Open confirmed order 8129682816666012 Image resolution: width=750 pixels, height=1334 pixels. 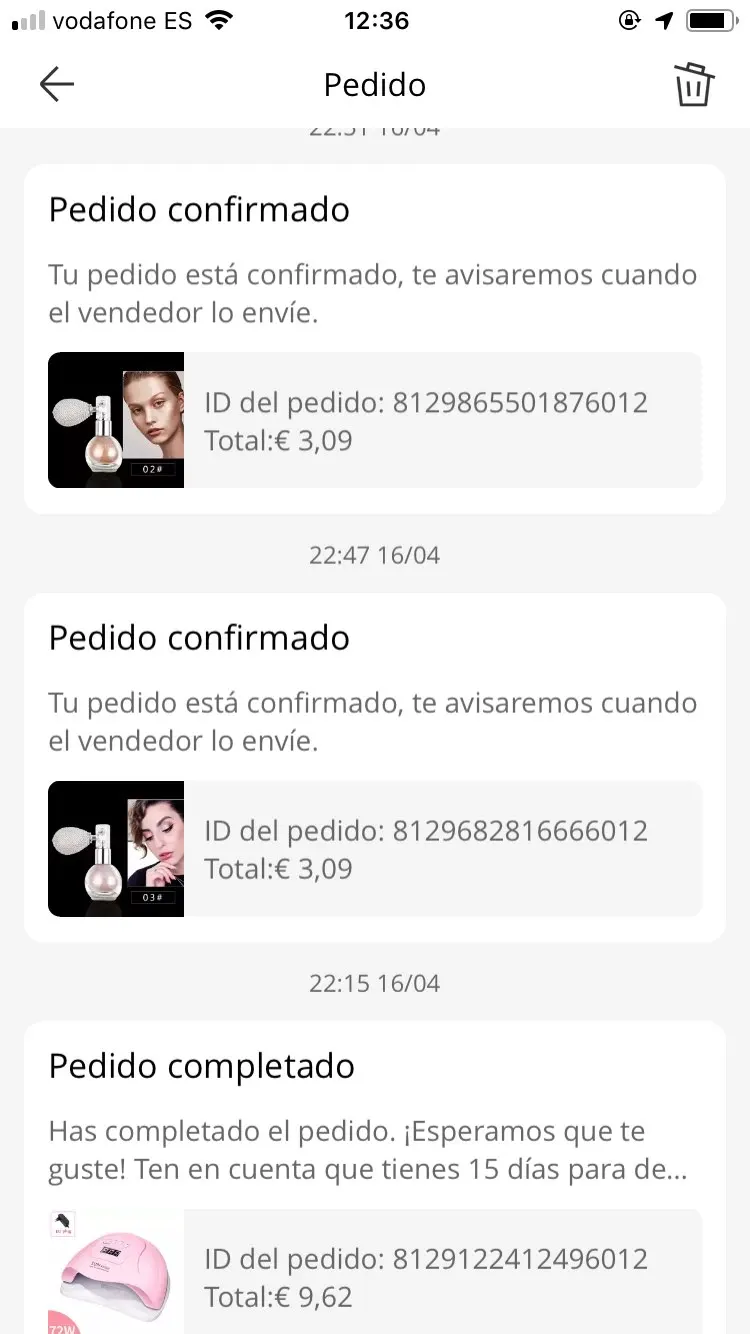(x=375, y=848)
